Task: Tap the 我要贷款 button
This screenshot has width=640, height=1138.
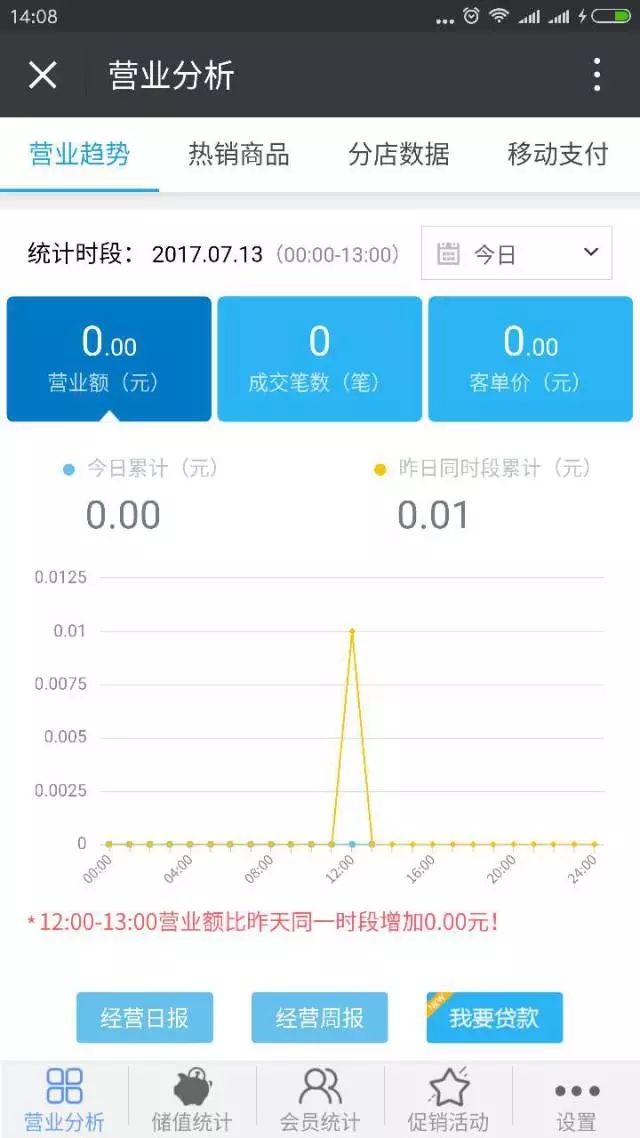Action: pyautogui.click(x=494, y=1018)
